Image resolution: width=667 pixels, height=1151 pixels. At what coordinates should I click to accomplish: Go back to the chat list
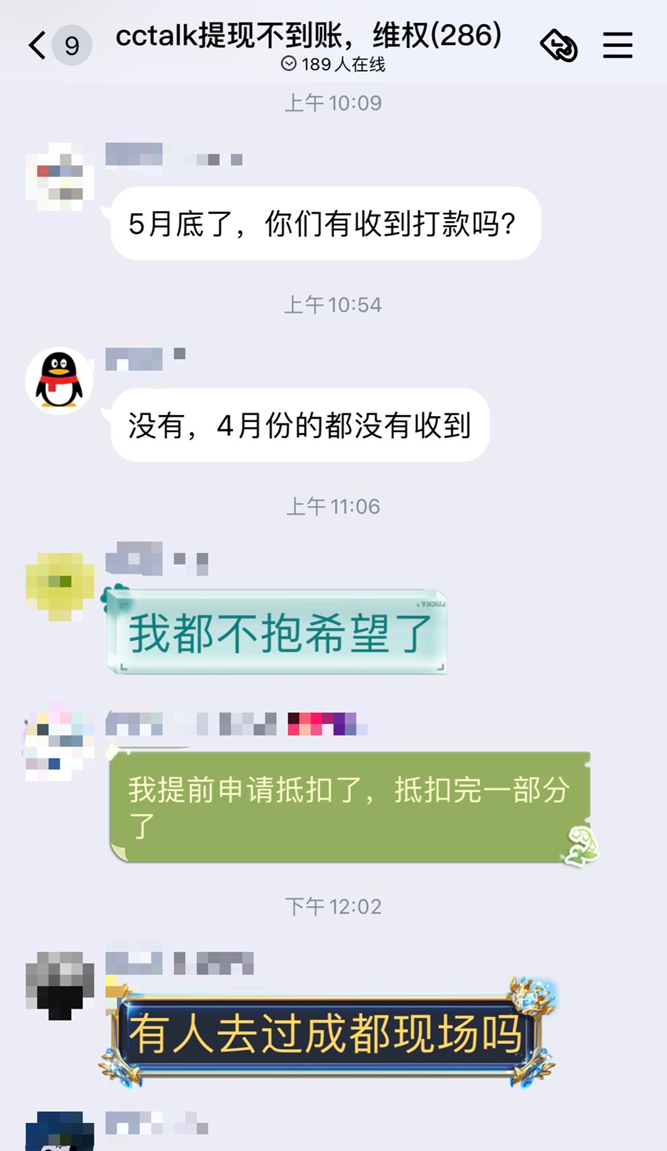coord(38,46)
